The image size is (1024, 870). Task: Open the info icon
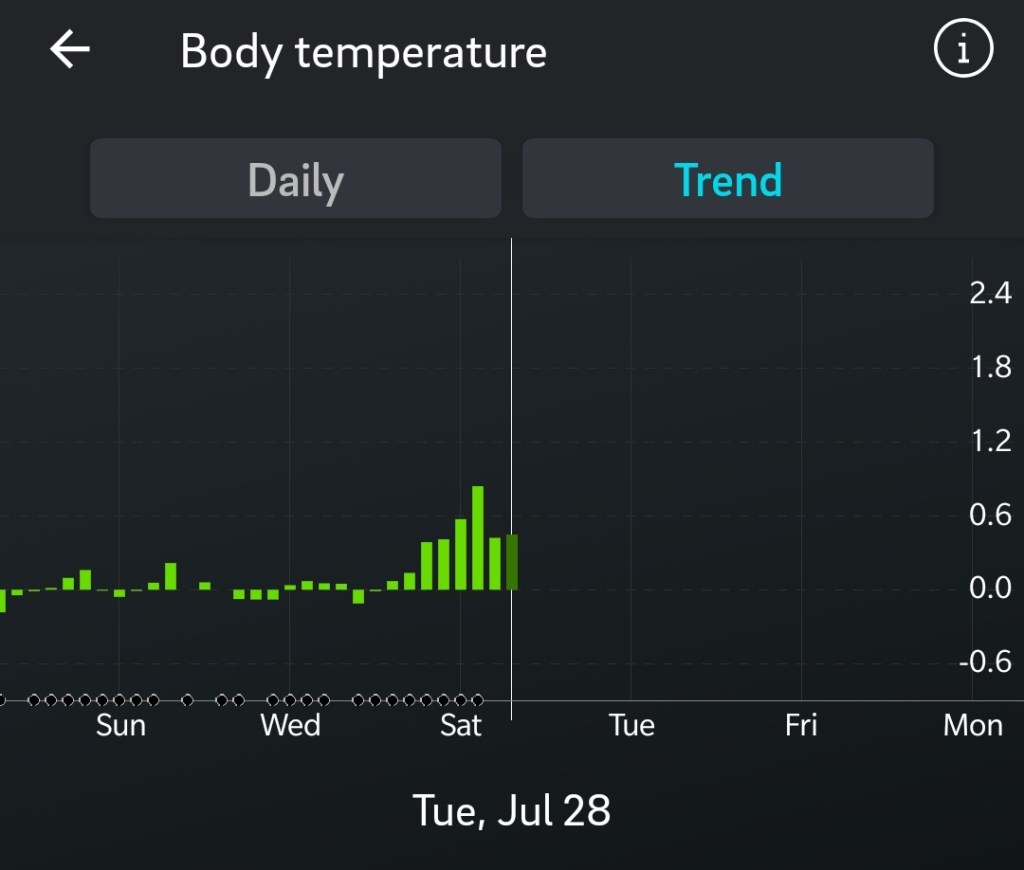pyautogui.click(x=963, y=49)
